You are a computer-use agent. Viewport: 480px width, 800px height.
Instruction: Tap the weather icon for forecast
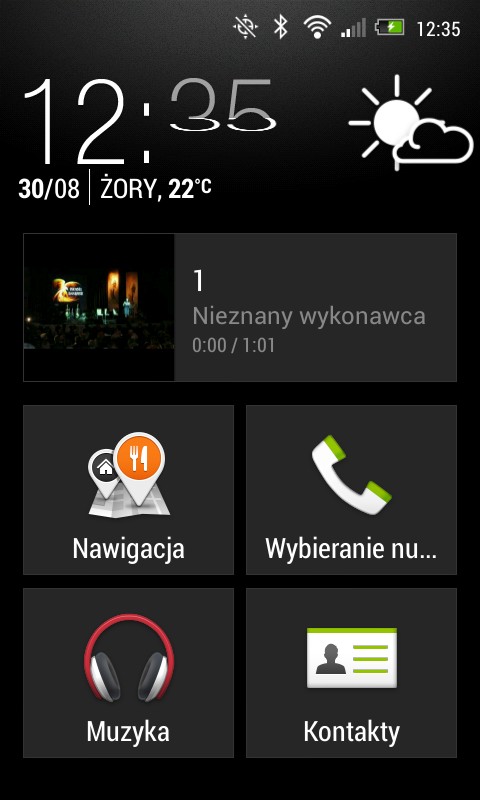(411, 123)
